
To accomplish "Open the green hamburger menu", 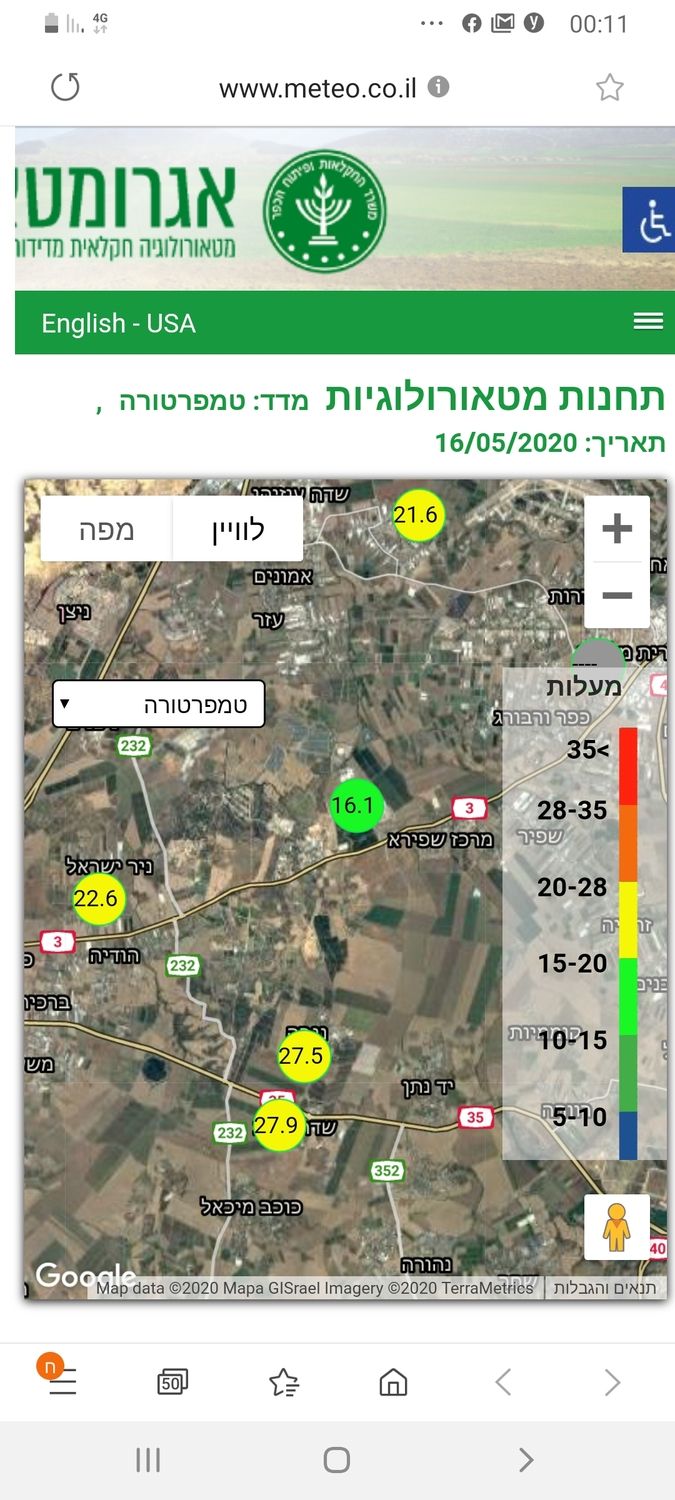I will pos(648,321).
